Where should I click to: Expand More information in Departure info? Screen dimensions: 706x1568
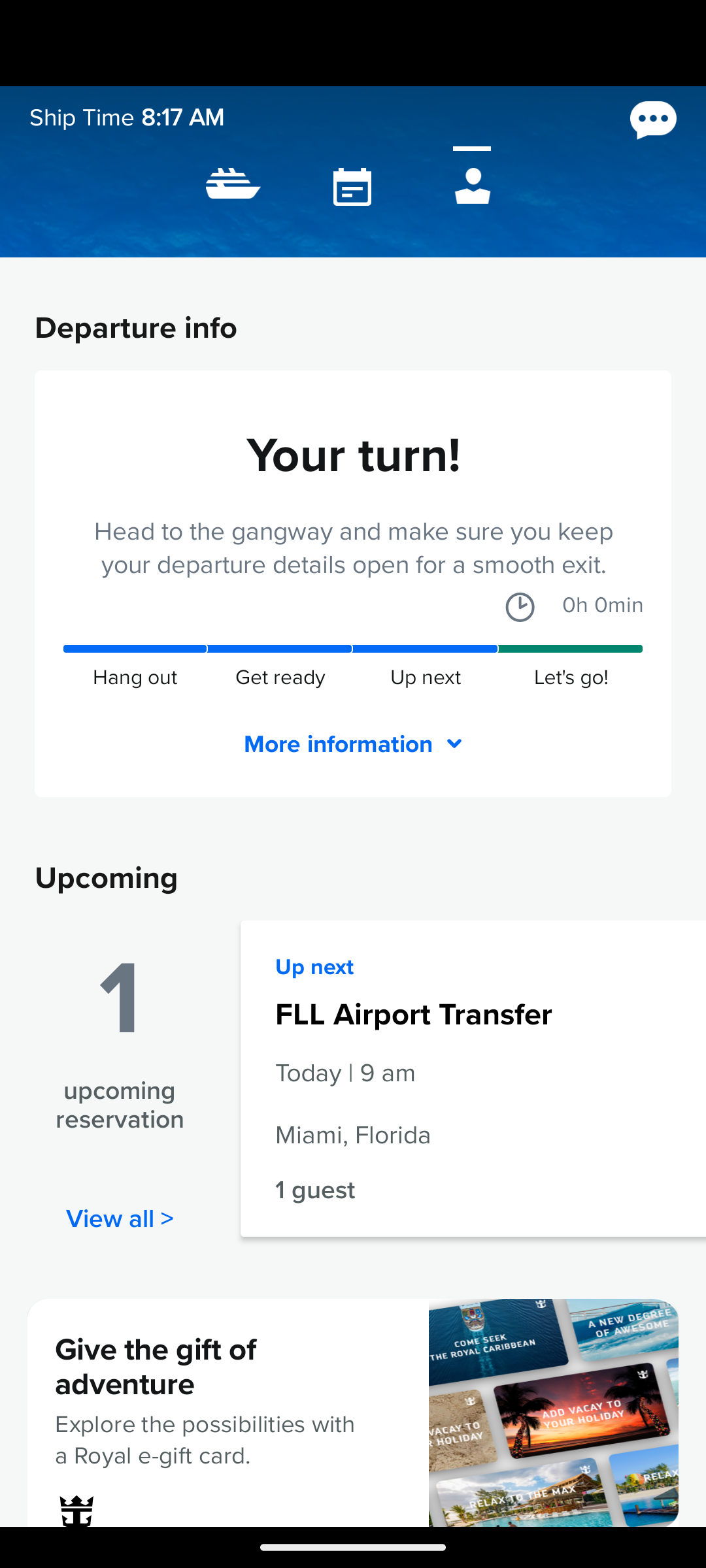[353, 744]
